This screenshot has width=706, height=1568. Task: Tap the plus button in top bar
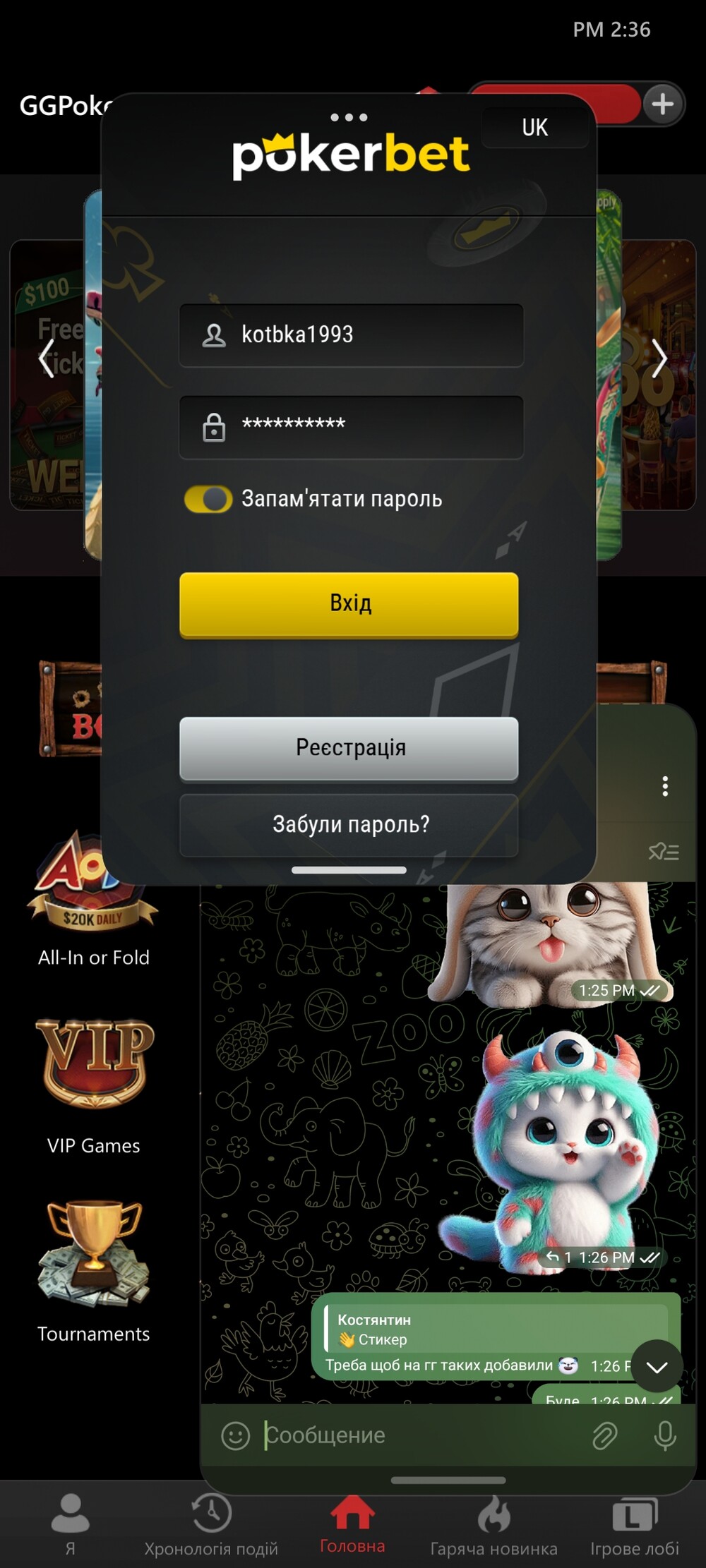click(662, 104)
